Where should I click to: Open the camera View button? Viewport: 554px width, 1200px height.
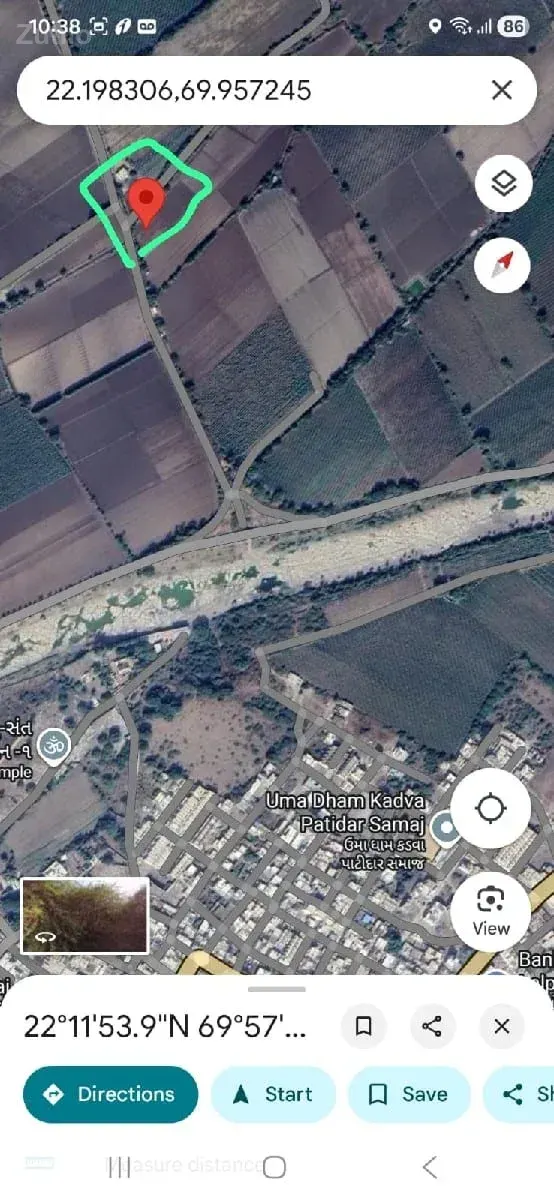click(490, 910)
